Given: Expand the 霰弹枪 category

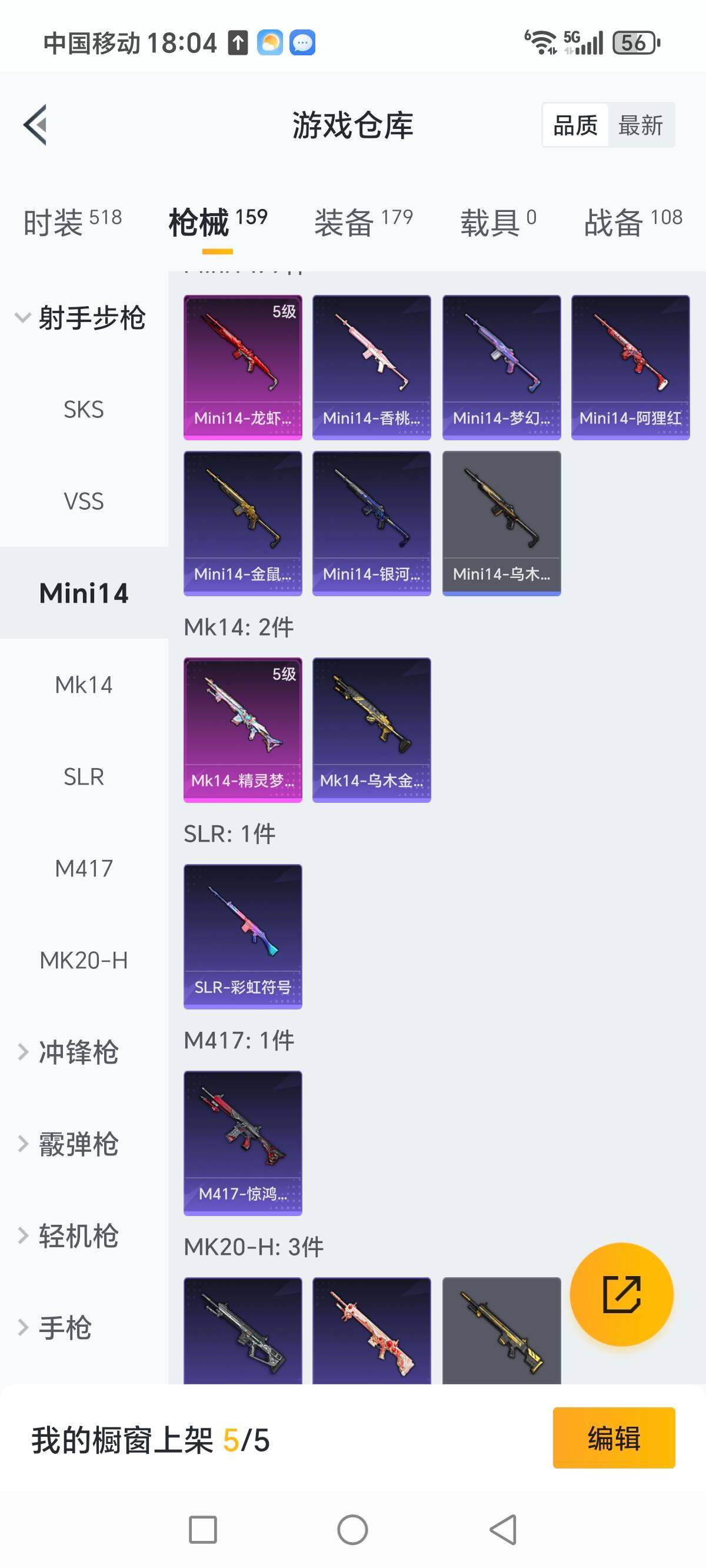Looking at the screenshot, I should tap(78, 1144).
